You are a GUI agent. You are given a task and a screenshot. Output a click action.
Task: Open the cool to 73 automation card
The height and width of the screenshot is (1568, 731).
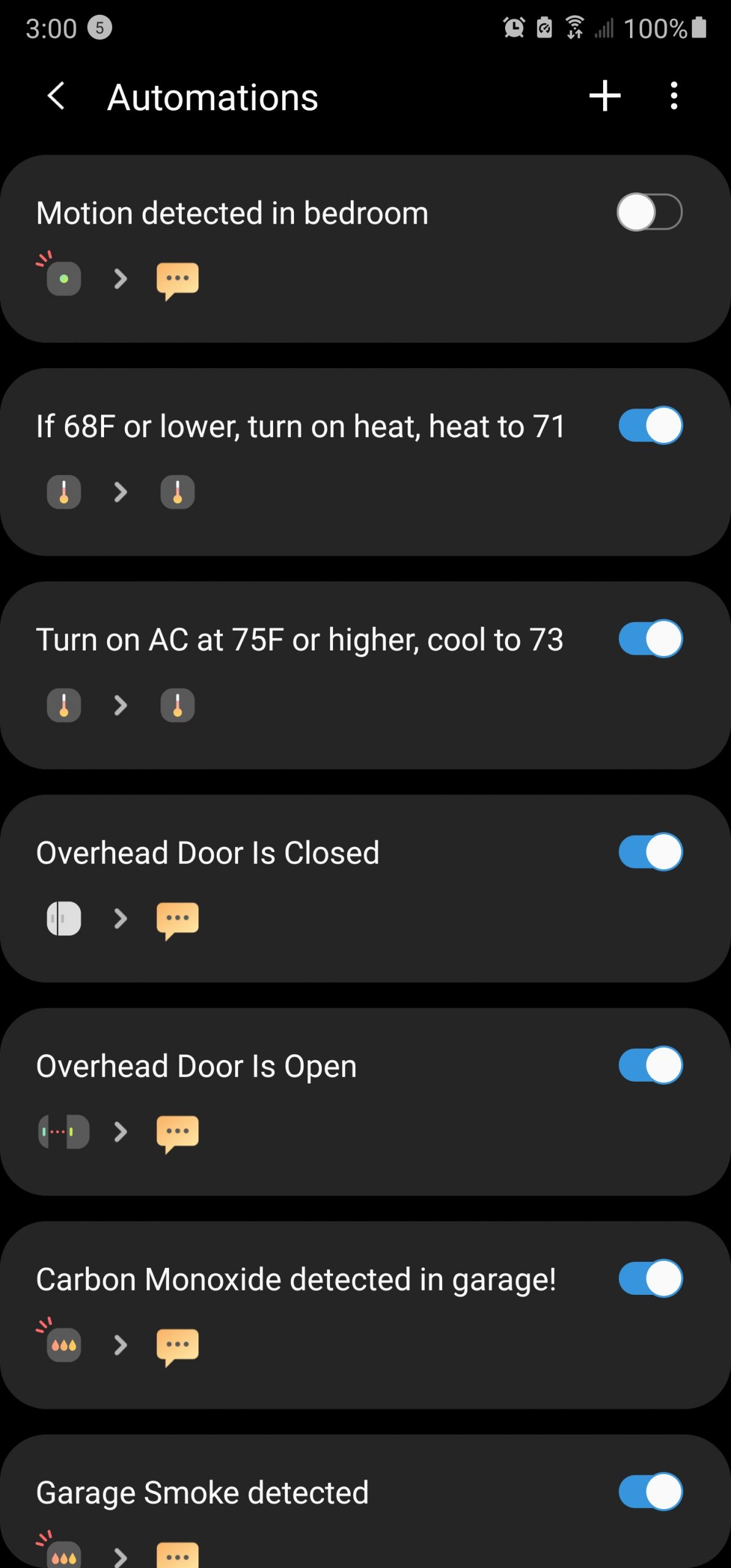(x=300, y=639)
